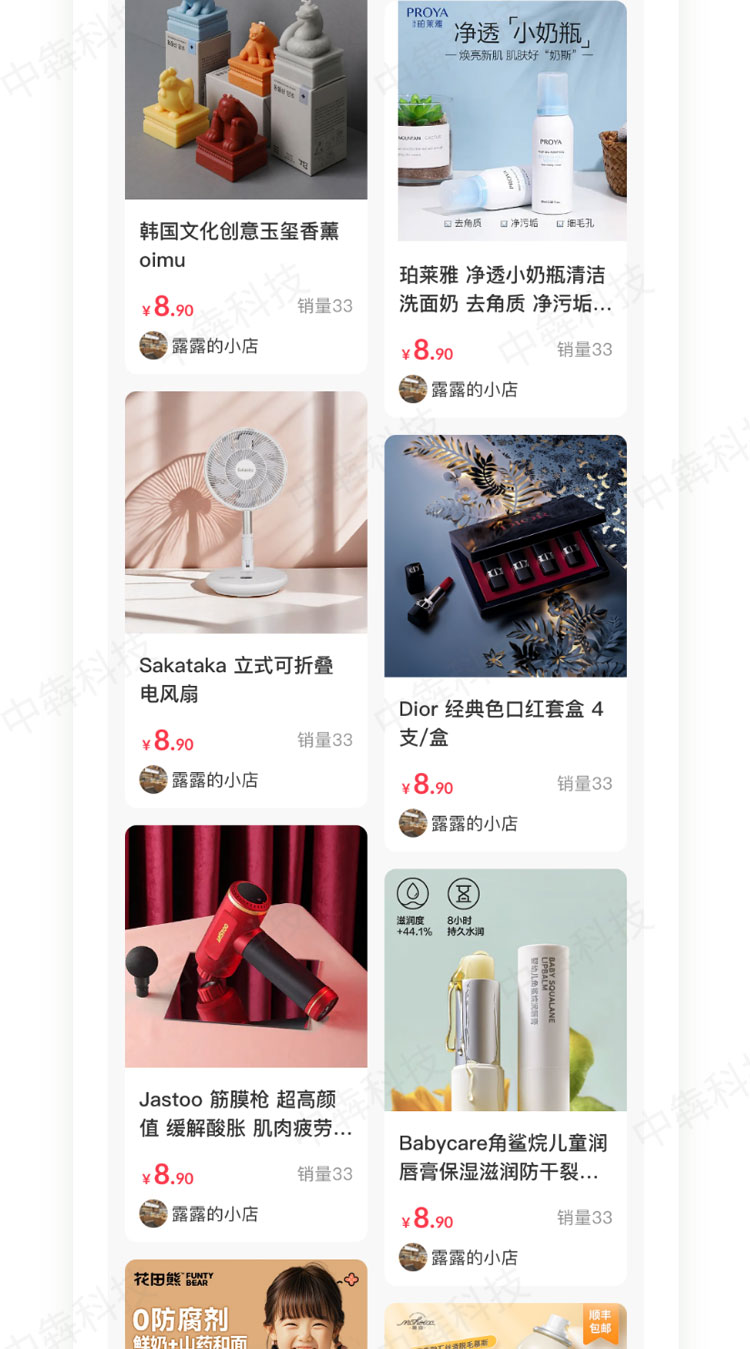Open the 花田熊 0防腐剂 product tile
Image resolution: width=750 pixels, height=1349 pixels.
click(x=245, y=1304)
